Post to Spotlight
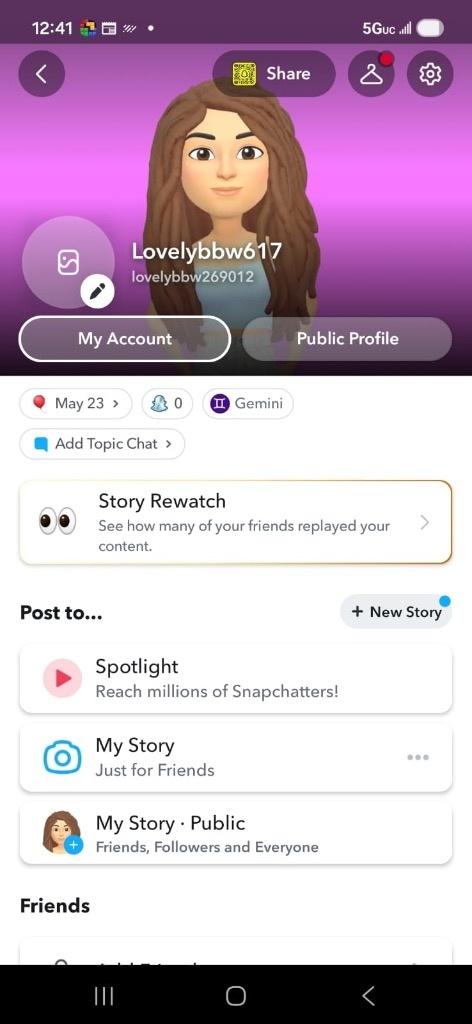The image size is (472, 1024). 236,679
